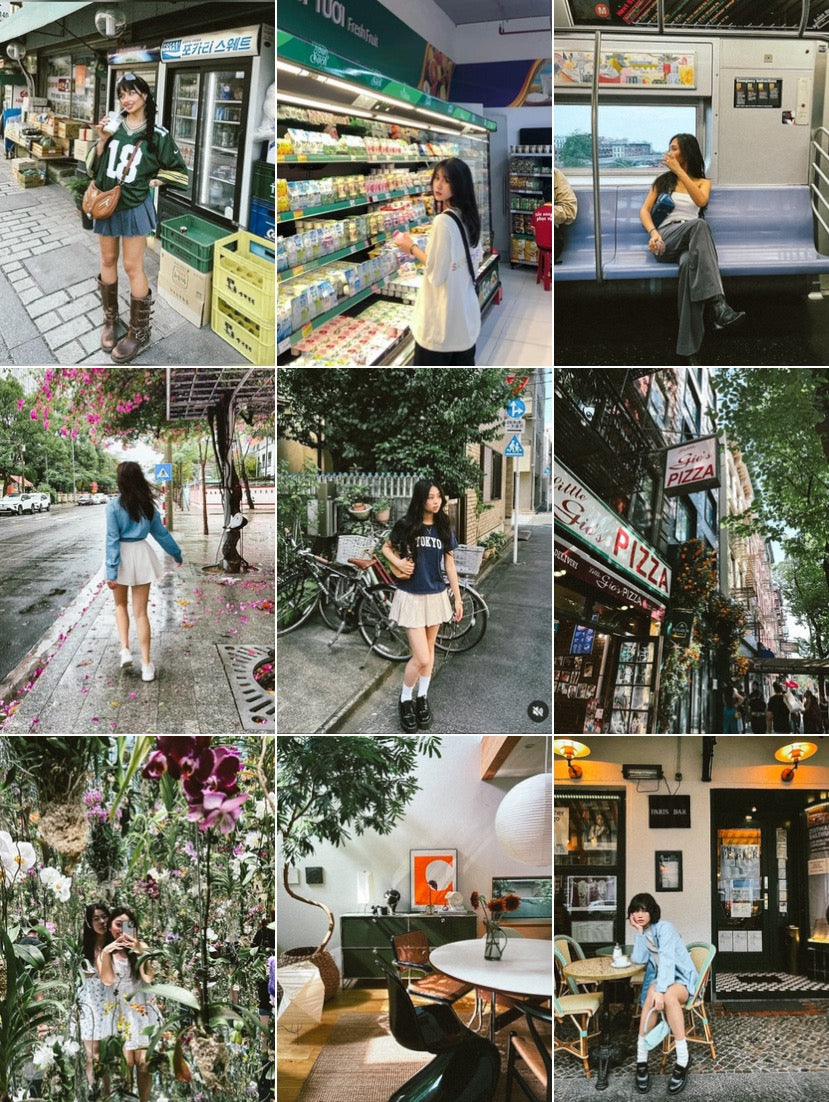Open the supermarket fridge aisle post
Viewport: 829px width, 1102px height.
coord(414,182)
